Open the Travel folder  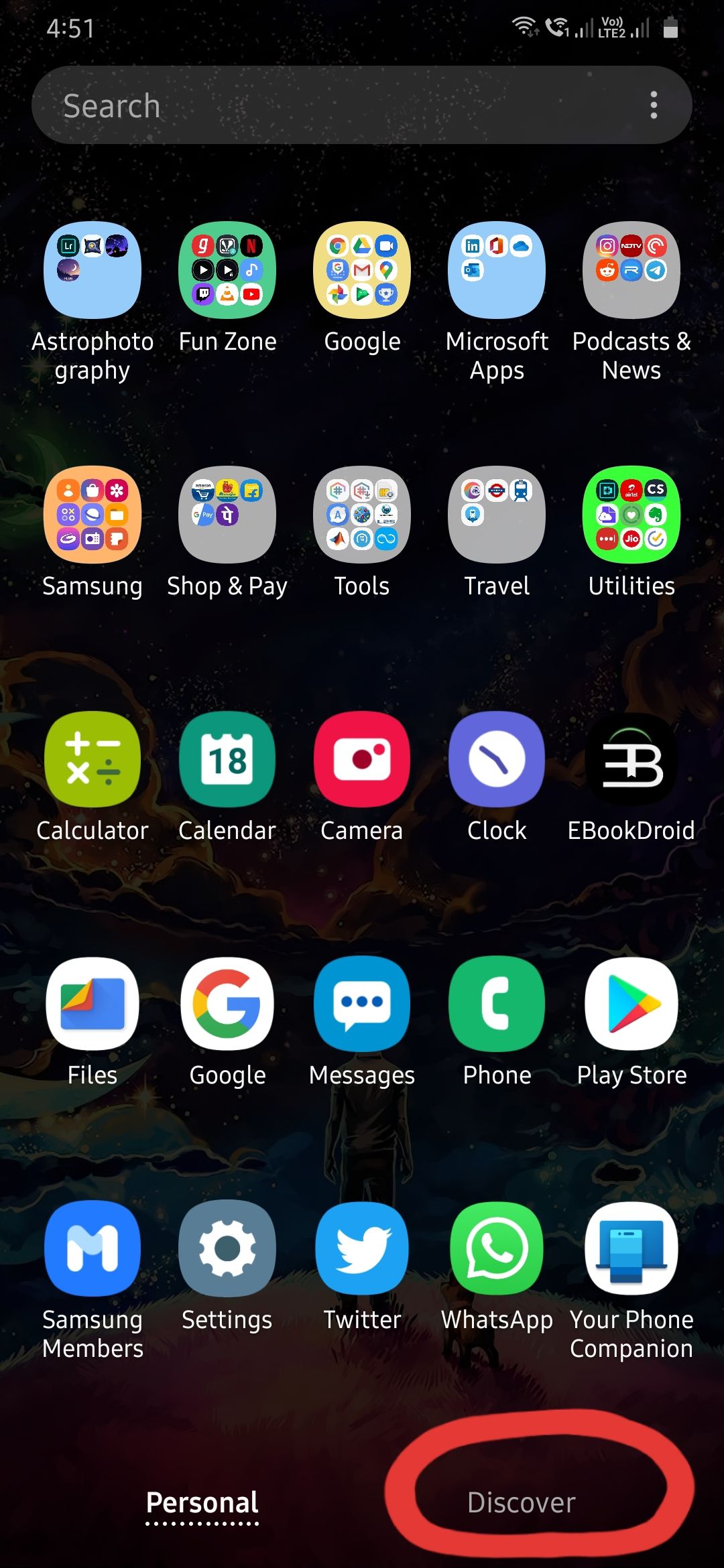tap(497, 515)
